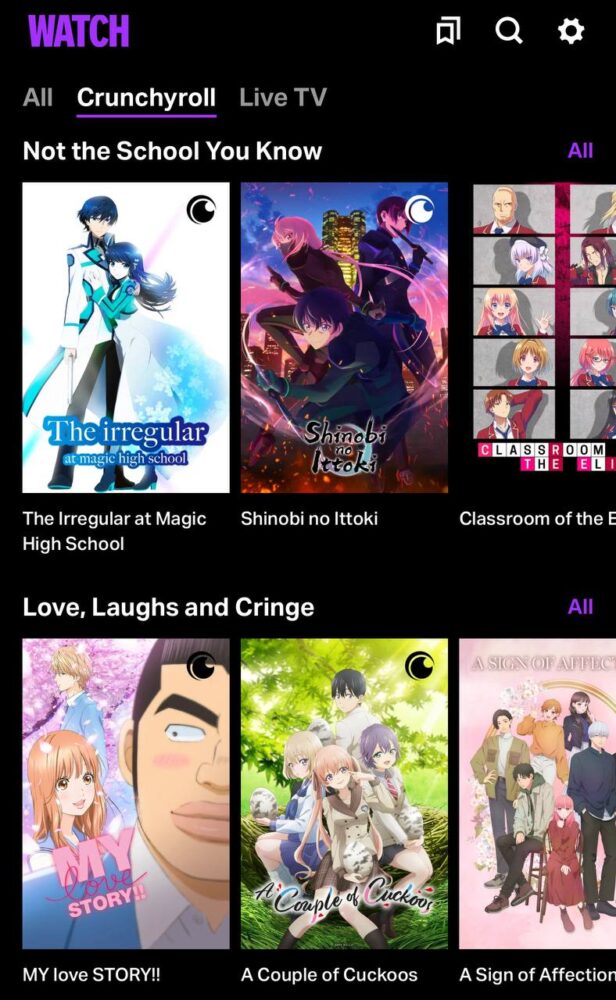View all in Love, Laughs and Cringe
Viewport: 616px width, 1000px height.
pos(580,607)
